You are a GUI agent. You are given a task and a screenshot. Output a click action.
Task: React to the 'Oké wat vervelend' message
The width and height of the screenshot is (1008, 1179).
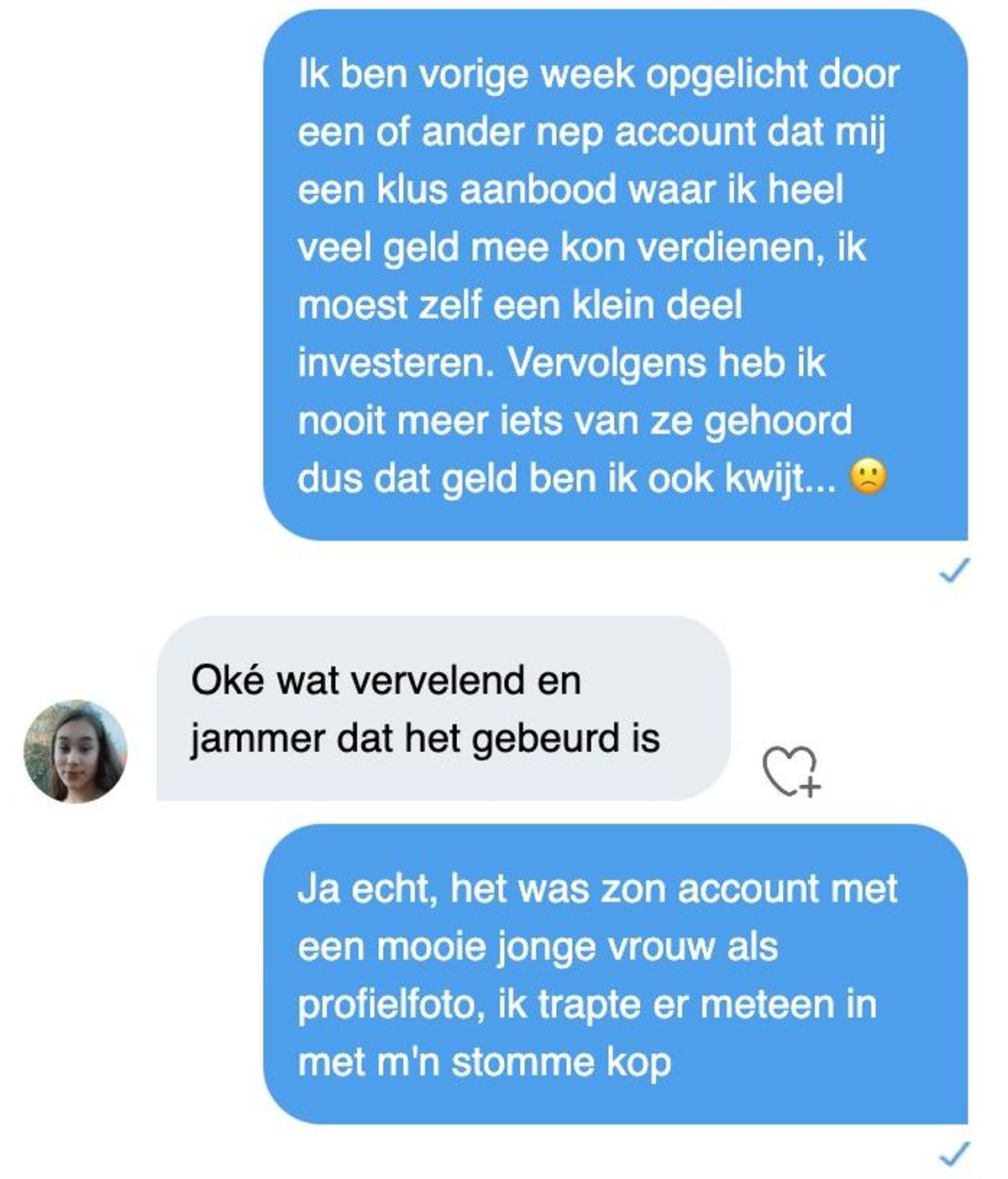click(790, 770)
